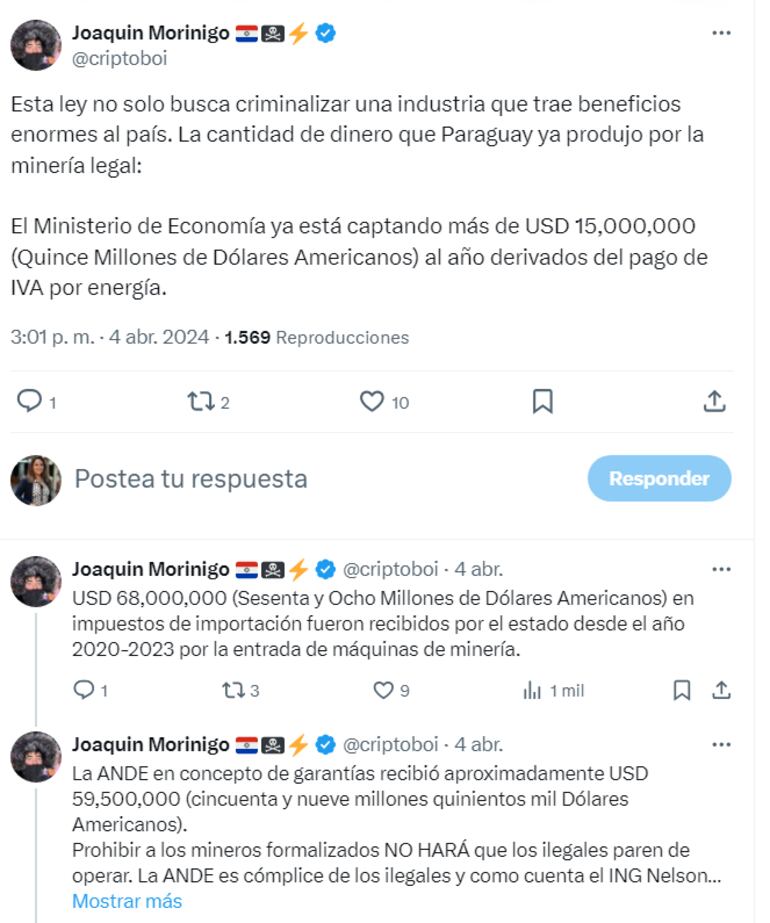Tap the Responder button
Image resolution: width=770 pixels, height=923 pixels.
point(659,479)
